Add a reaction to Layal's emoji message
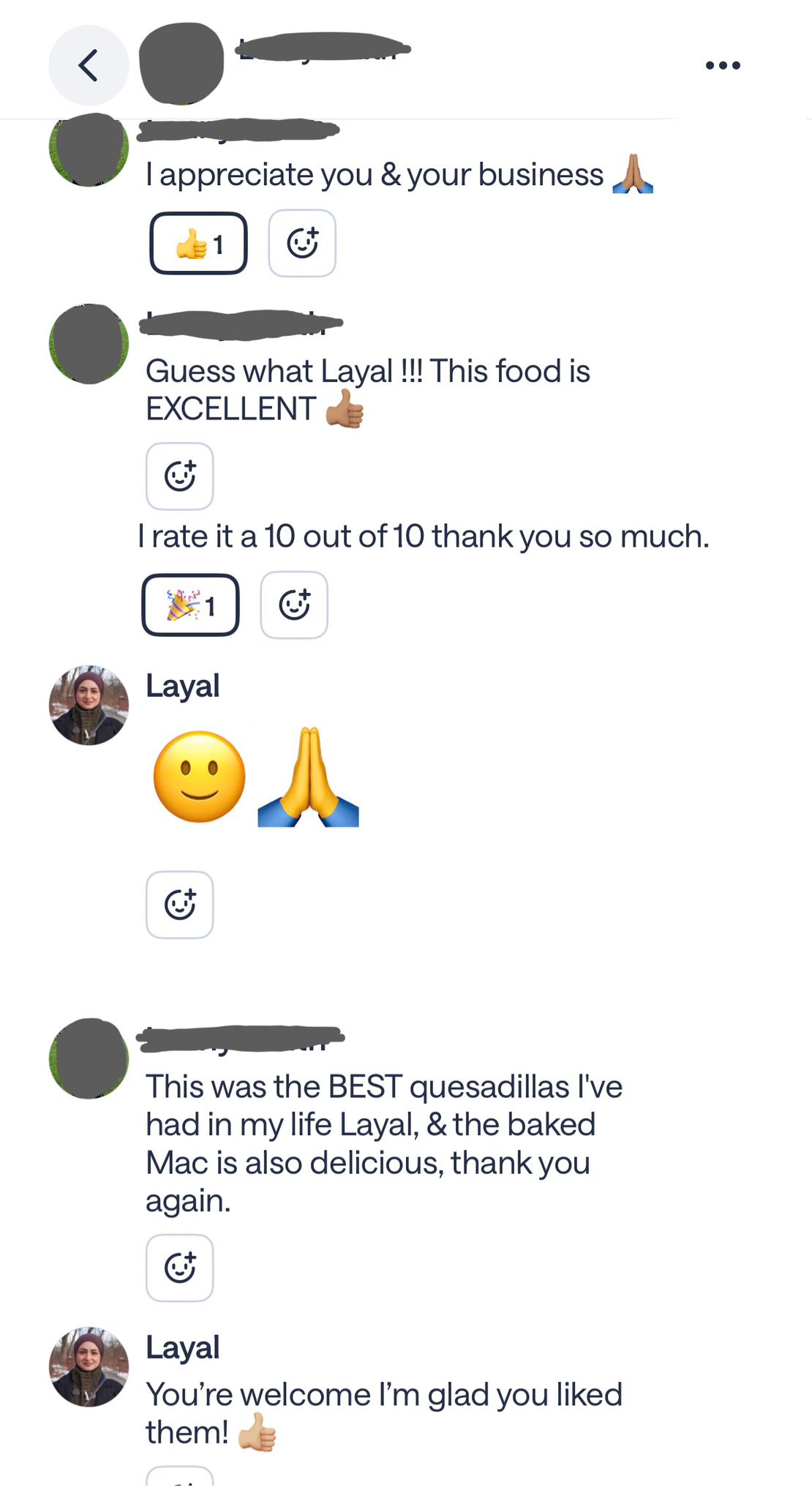The width and height of the screenshot is (812, 1499). [x=179, y=904]
